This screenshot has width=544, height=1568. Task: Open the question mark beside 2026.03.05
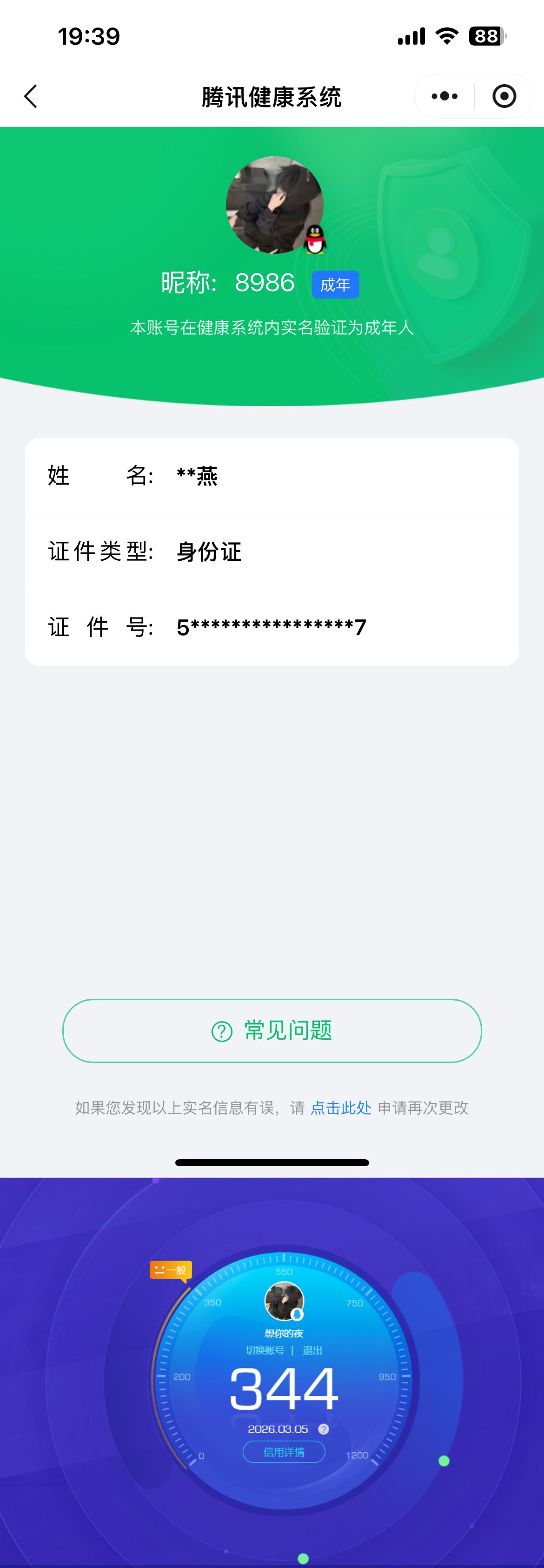[324, 1429]
